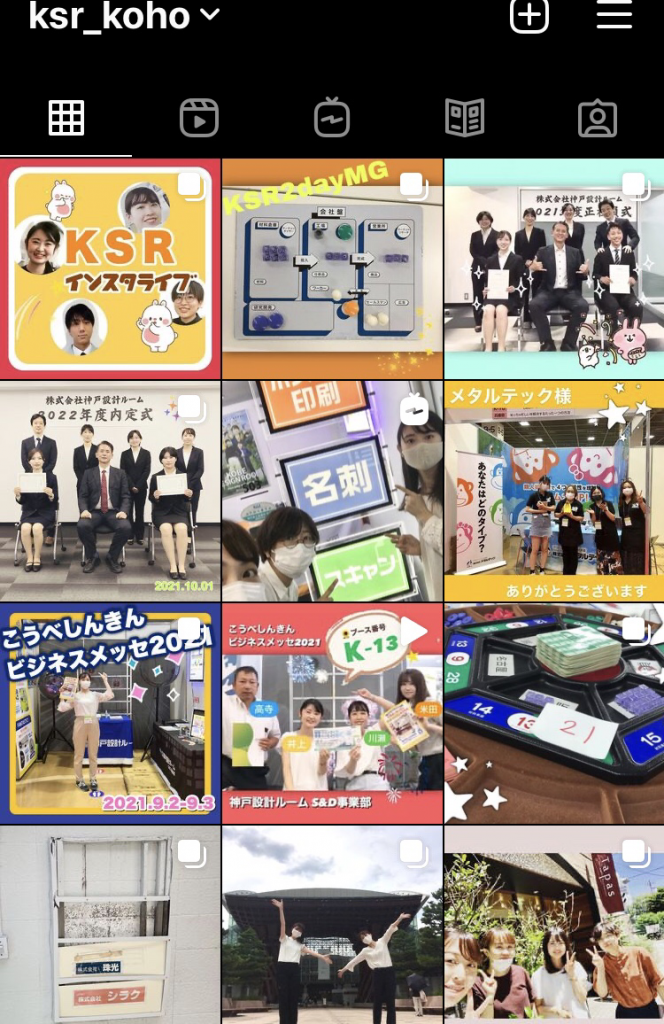Open the wall mailbox signs post
The height and width of the screenshot is (1024, 664).
click(x=110, y=925)
